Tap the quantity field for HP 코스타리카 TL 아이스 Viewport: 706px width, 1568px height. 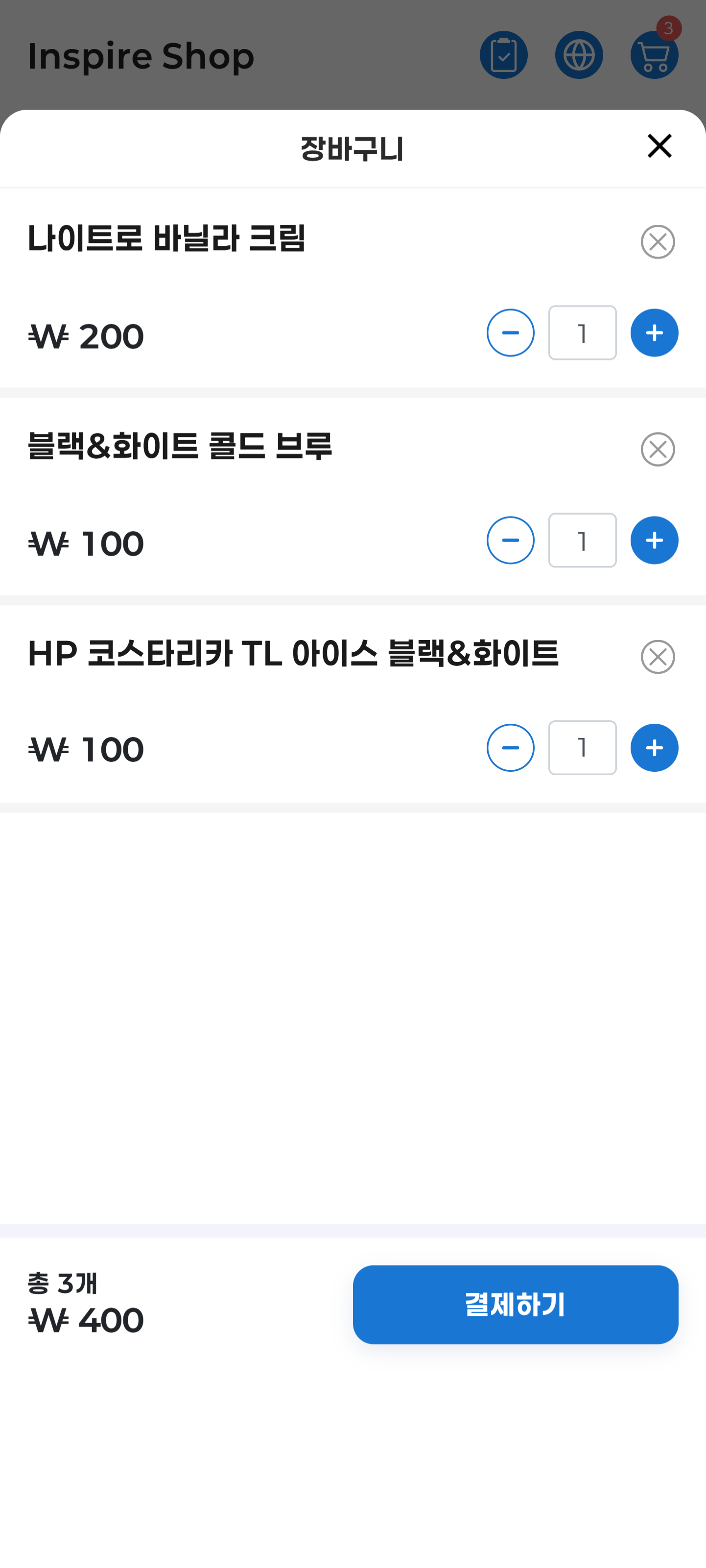[x=582, y=748]
